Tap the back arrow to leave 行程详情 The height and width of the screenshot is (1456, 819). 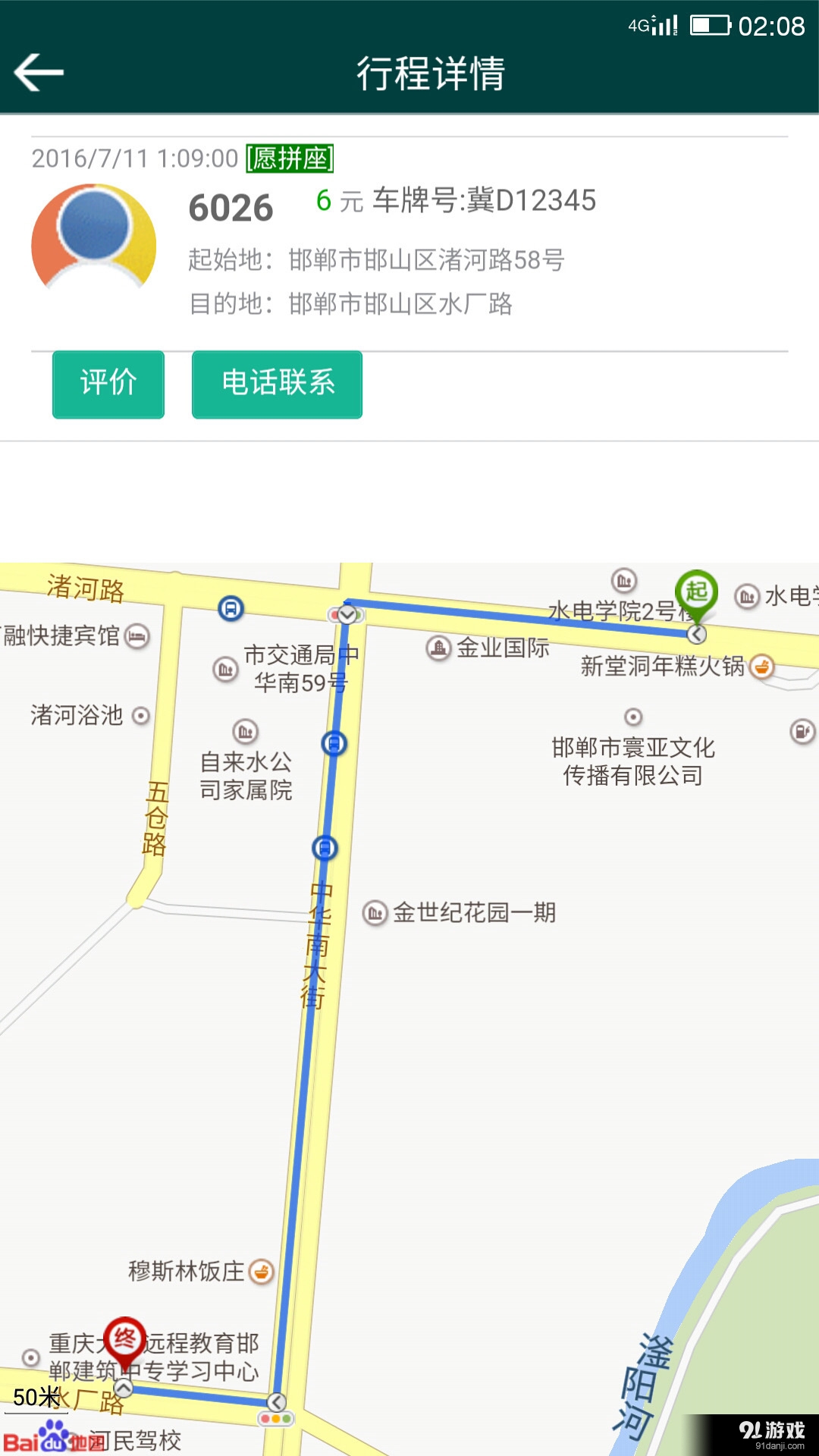[36, 73]
